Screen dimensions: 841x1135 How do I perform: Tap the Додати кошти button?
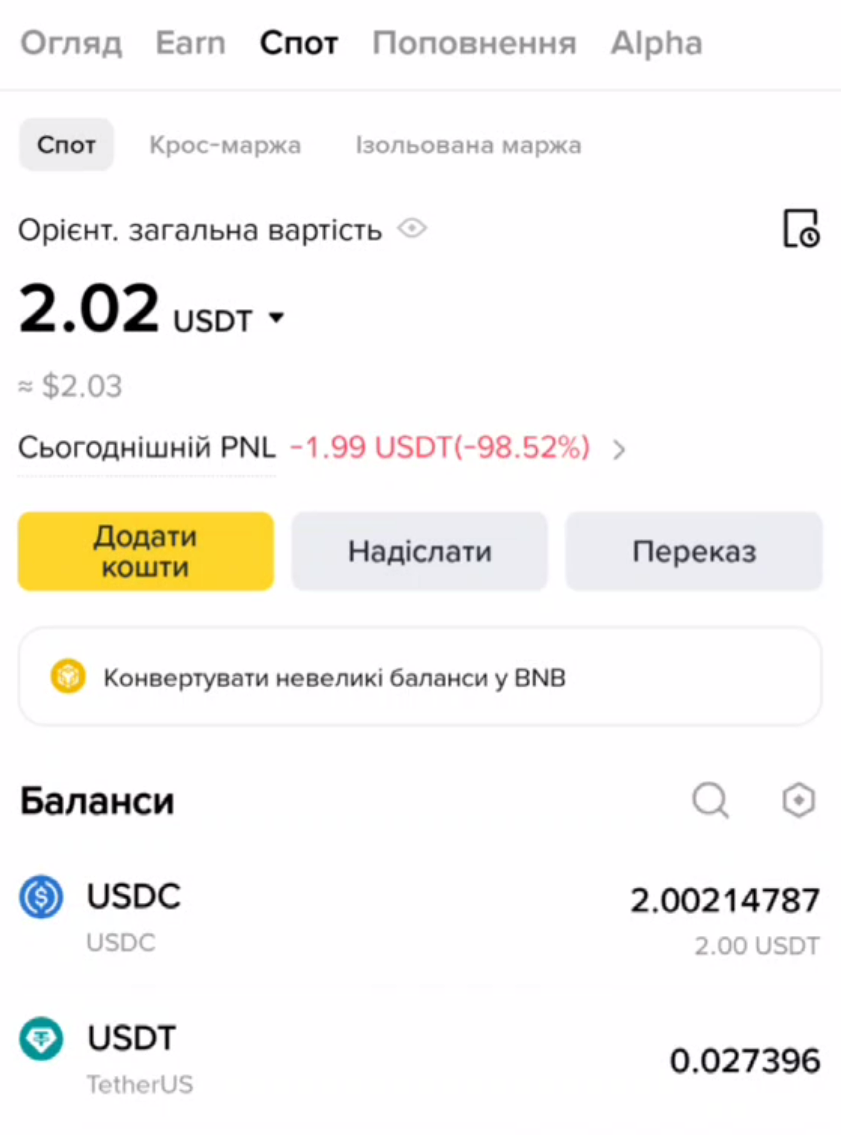(x=145, y=552)
